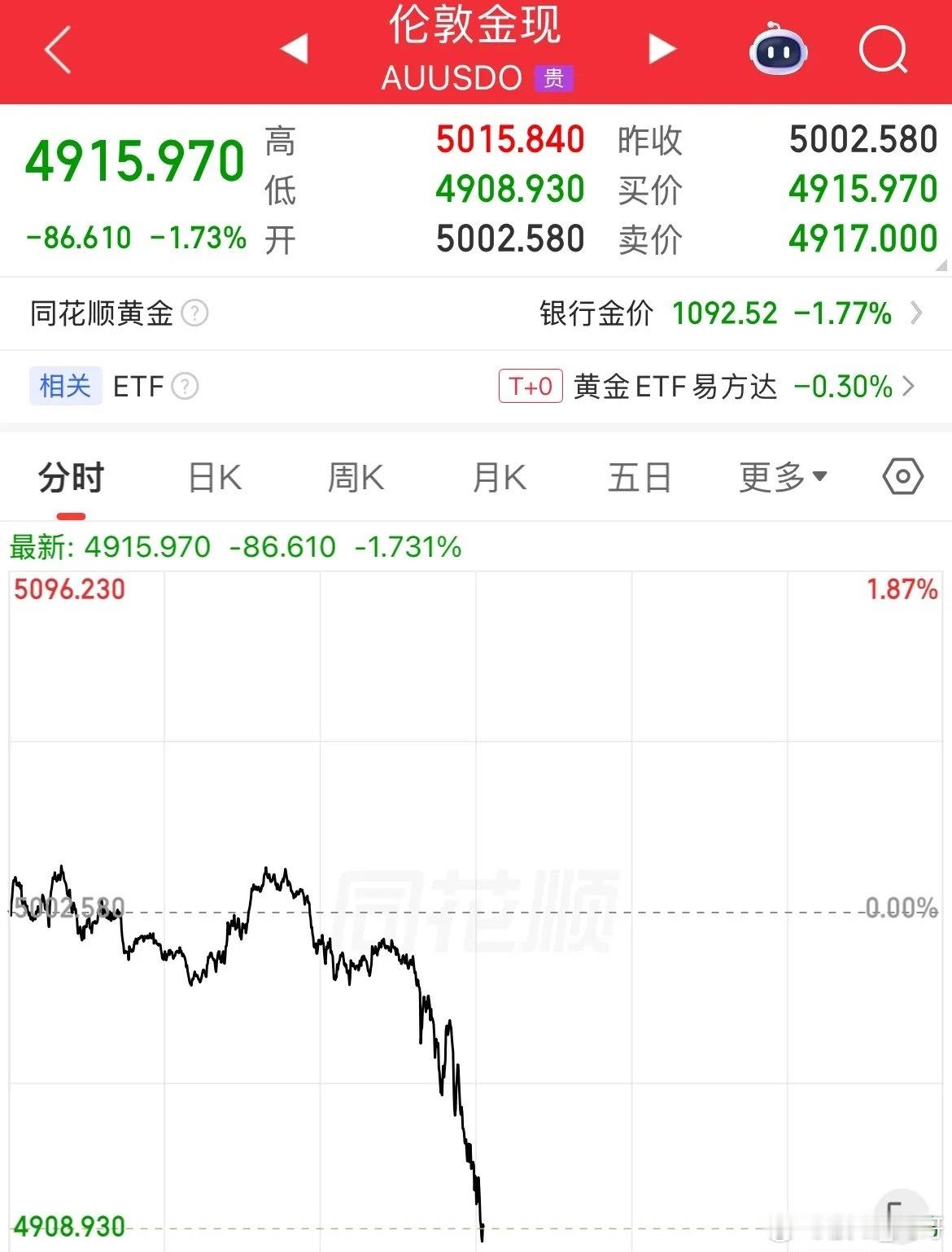
Task: Click the help icon next to 同花顺黄金
Action: pyautogui.click(x=194, y=314)
